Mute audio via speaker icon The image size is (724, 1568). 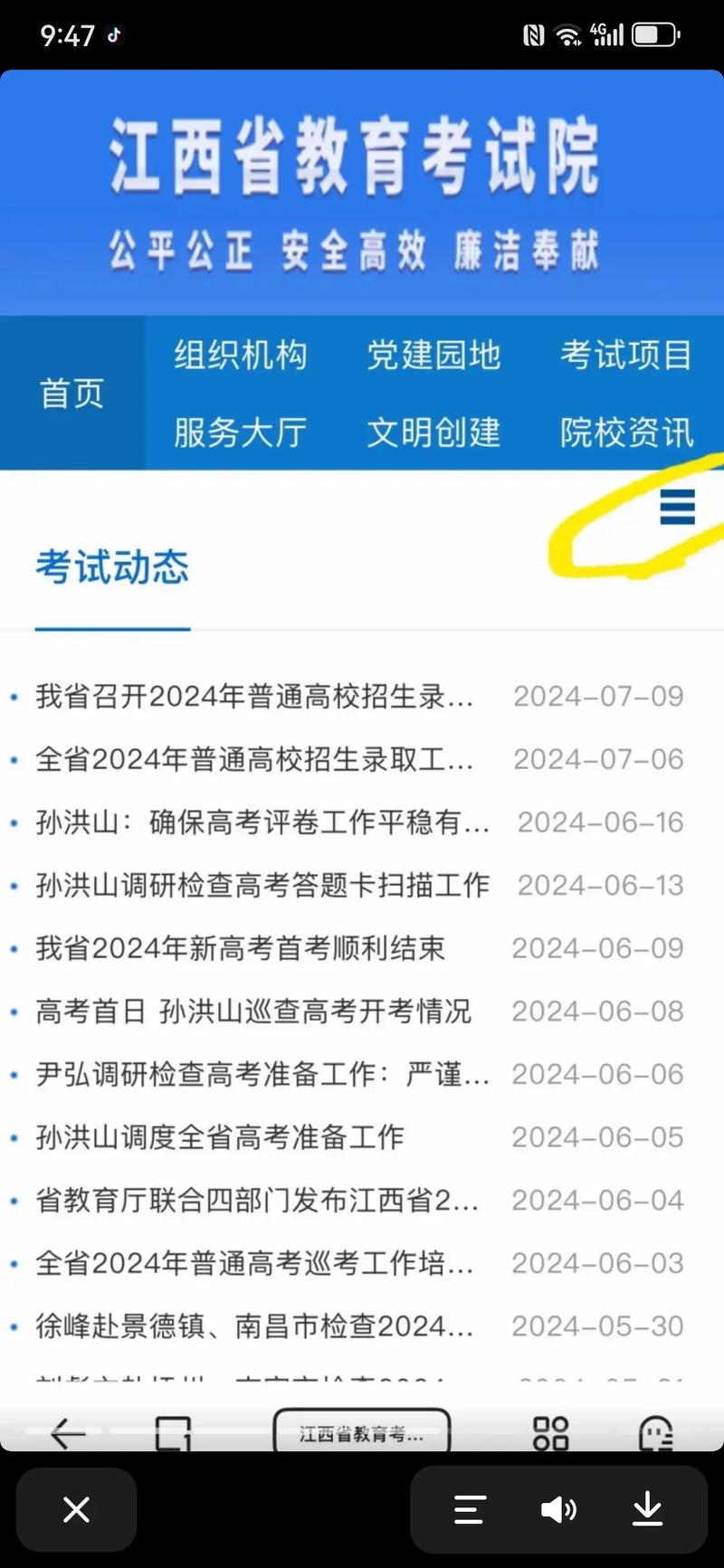pos(558,1509)
